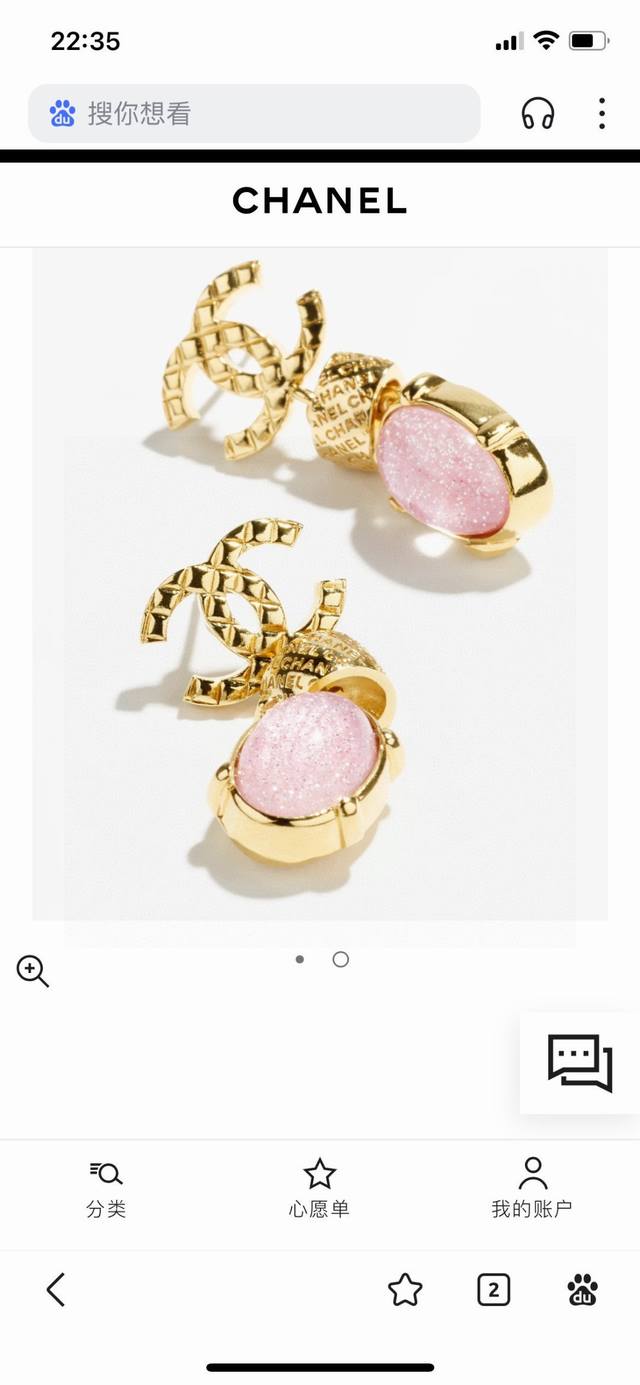Image resolution: width=640 pixels, height=1385 pixels.
Task: Tap the Baidu search box
Action: pos(254,113)
